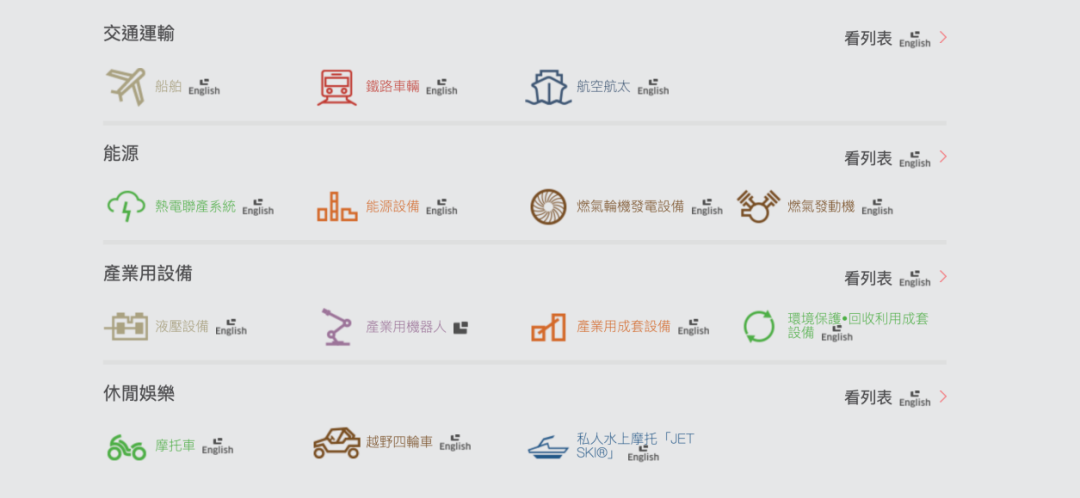This screenshot has height=498, width=1080.
Task: Open the 船舶 category link
Action: 168,86
